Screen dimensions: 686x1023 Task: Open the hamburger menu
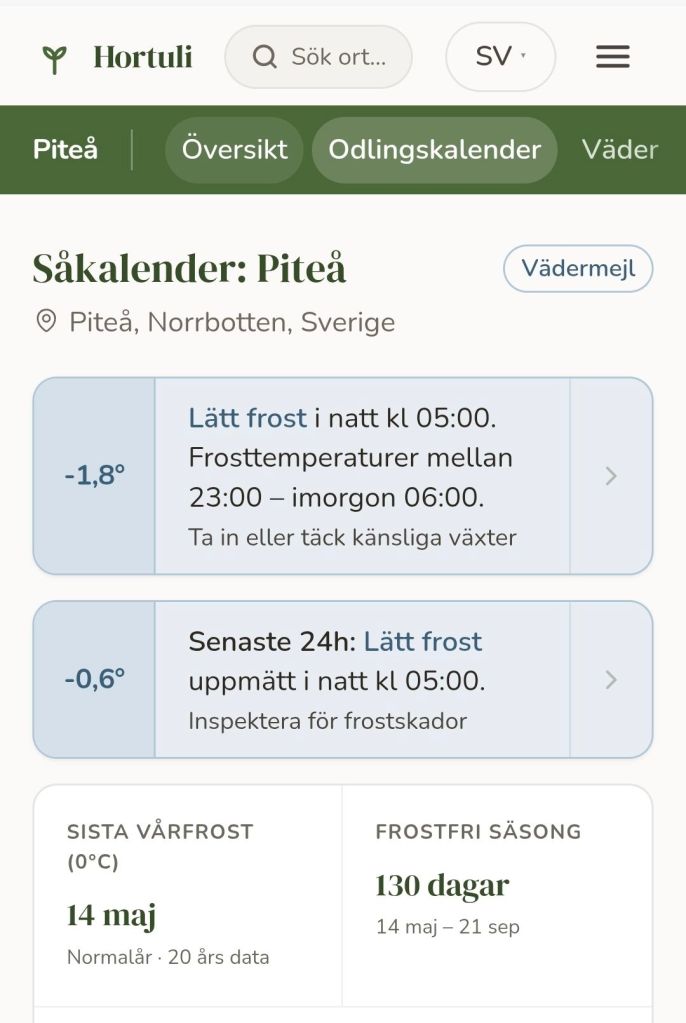[x=612, y=57]
